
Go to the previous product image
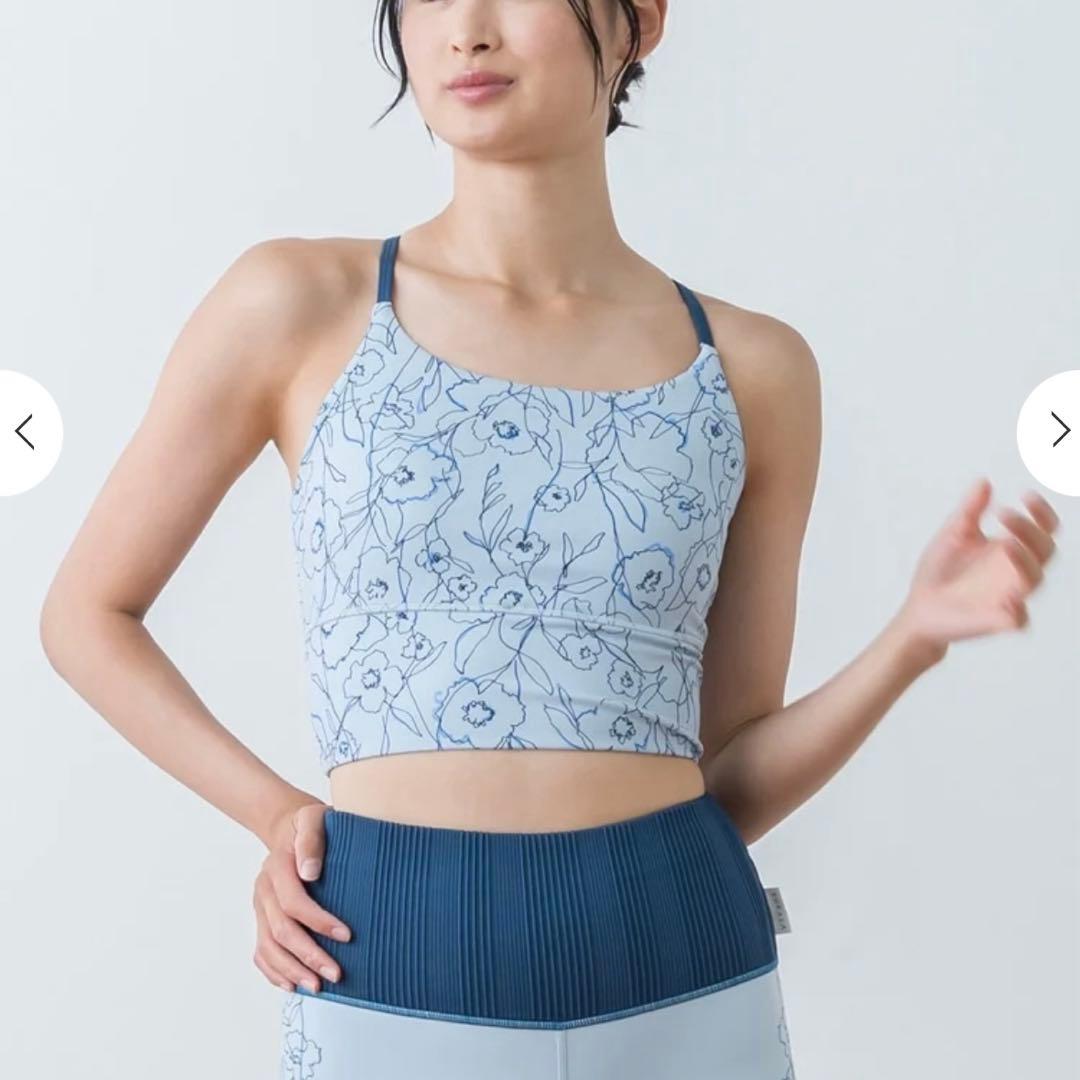coord(25,432)
